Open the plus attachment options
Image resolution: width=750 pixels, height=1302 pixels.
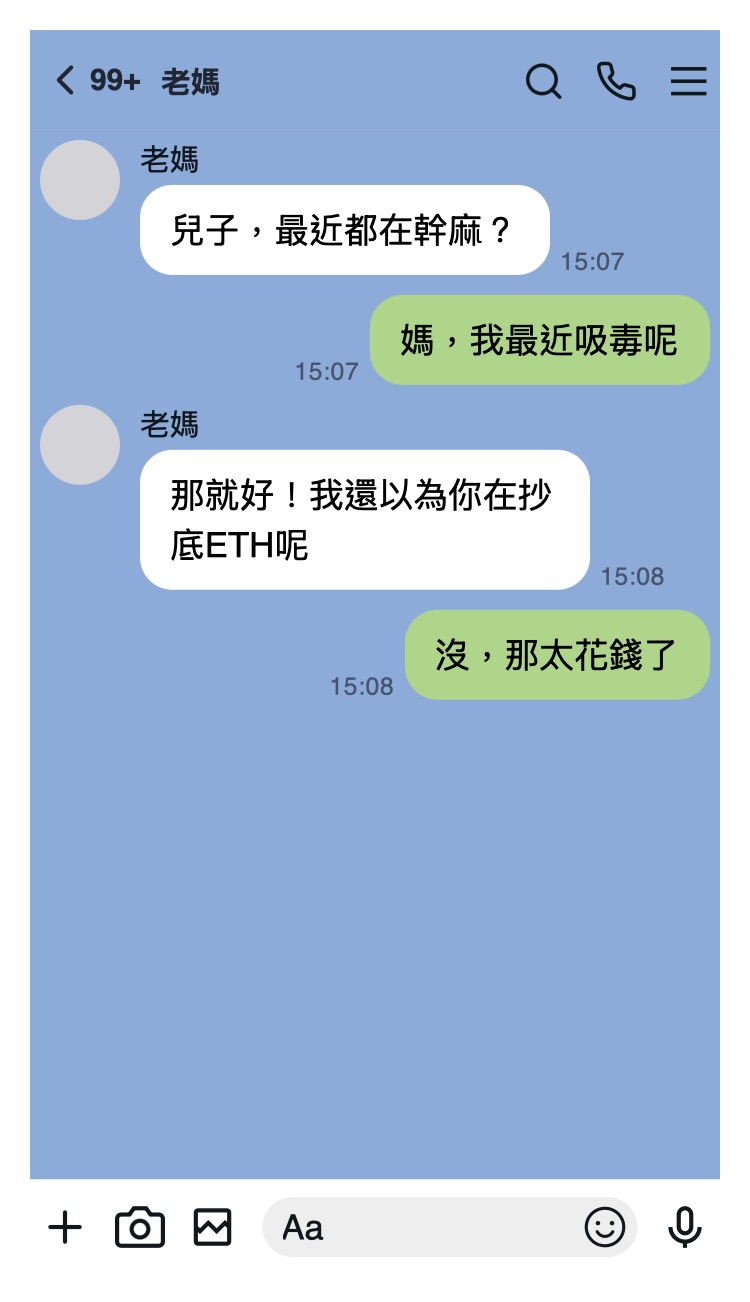click(x=65, y=1227)
